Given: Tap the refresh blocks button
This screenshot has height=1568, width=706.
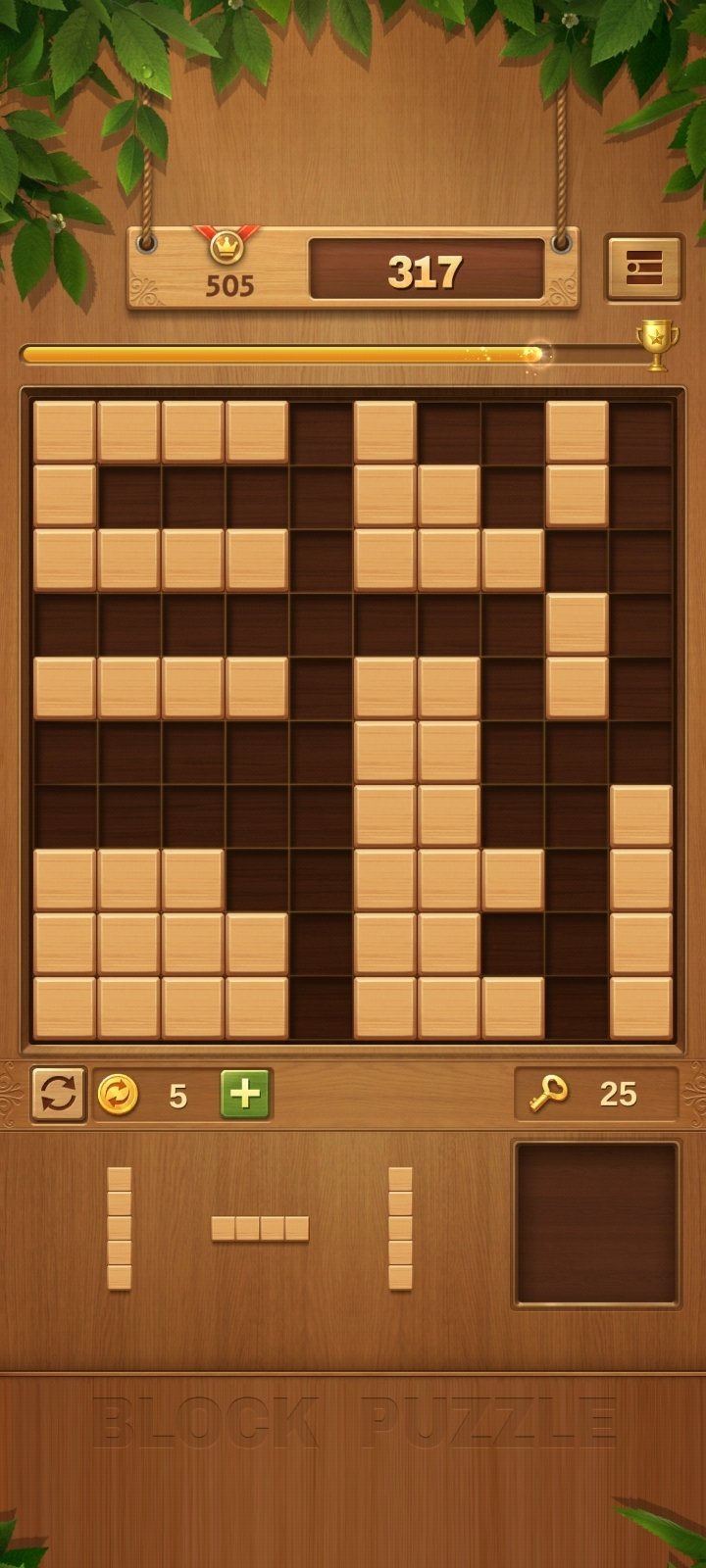Looking at the screenshot, I should click(59, 1094).
